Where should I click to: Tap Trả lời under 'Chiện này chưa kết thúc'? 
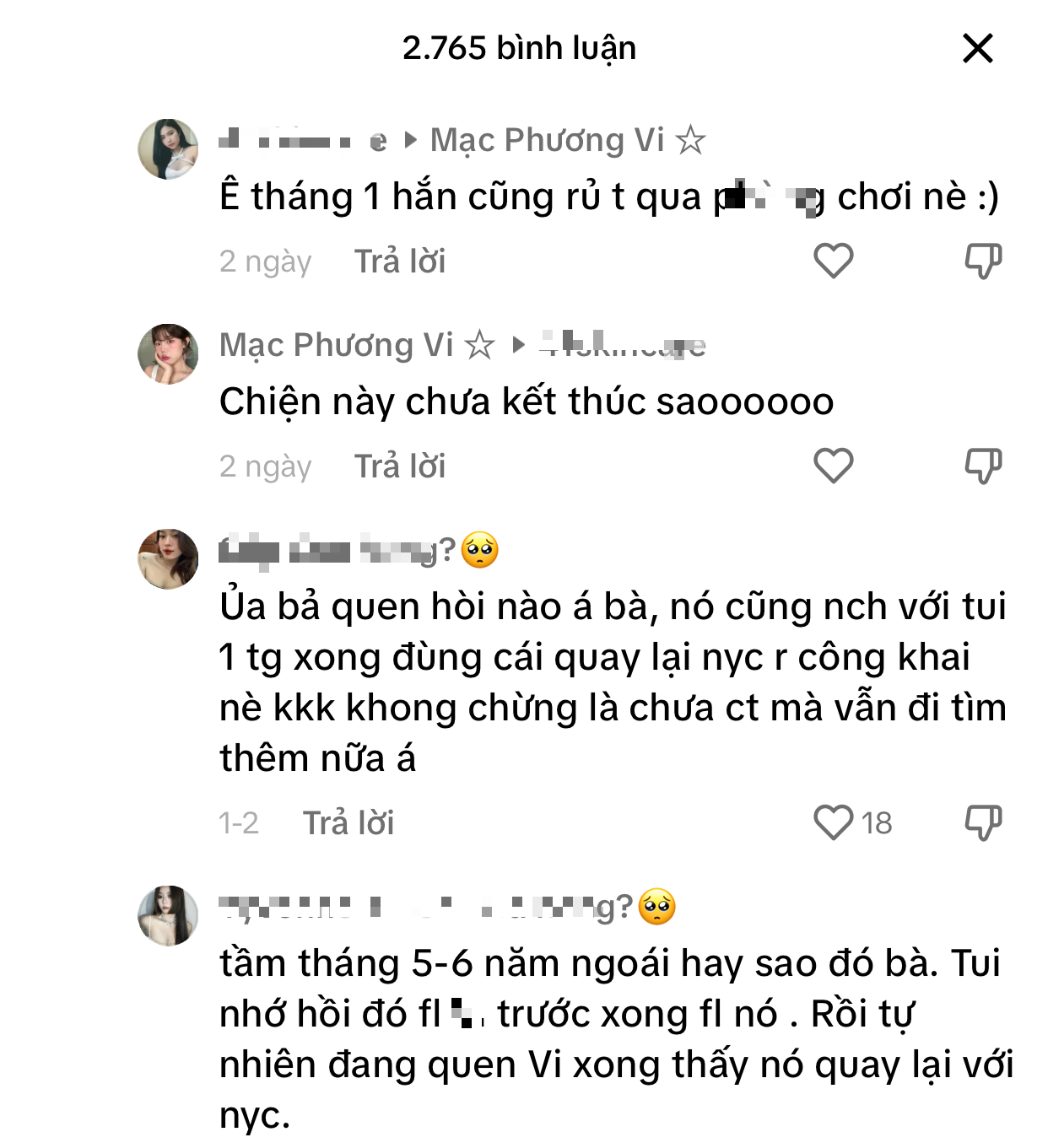pos(399,466)
